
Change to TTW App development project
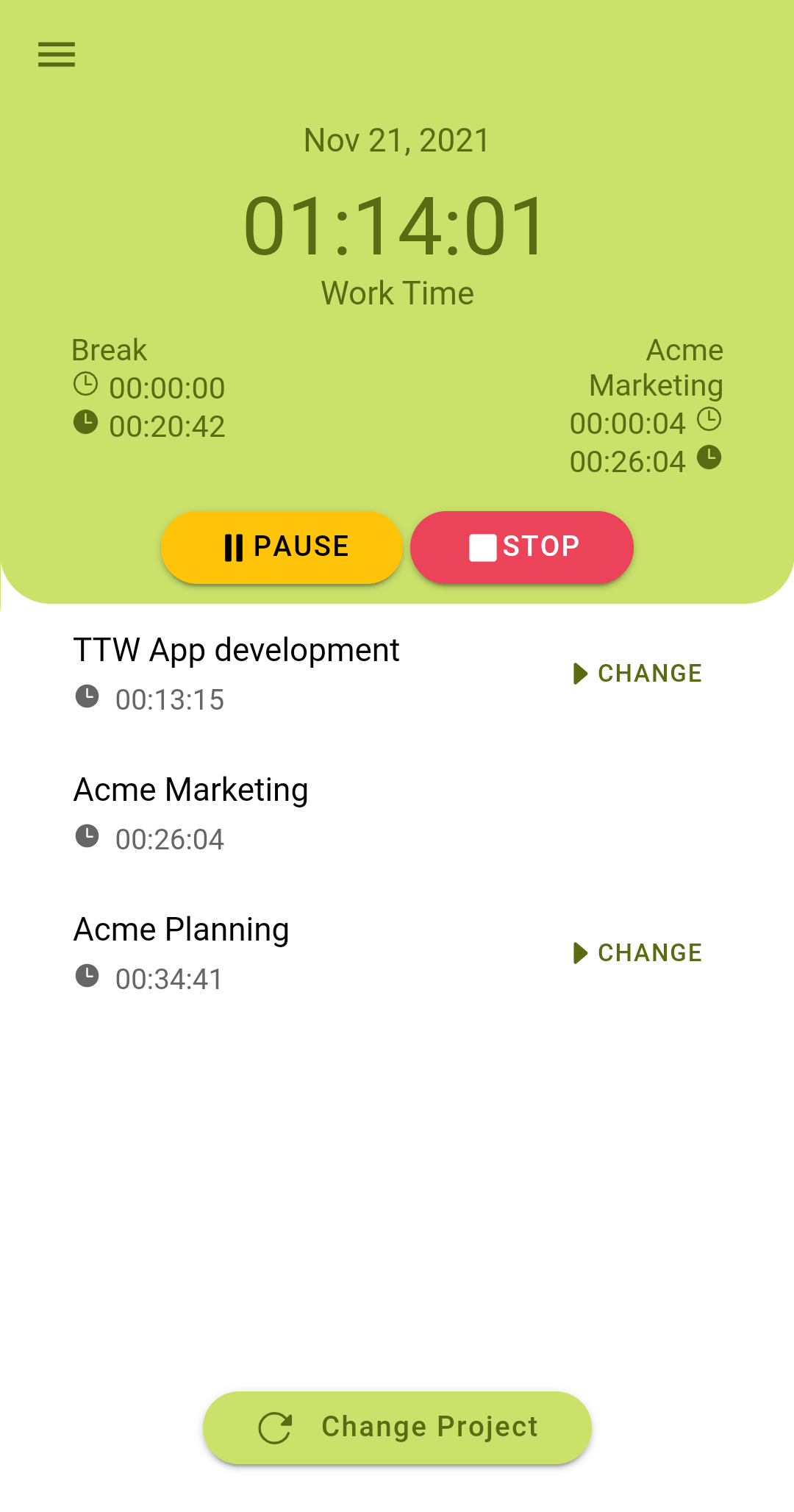(637, 673)
